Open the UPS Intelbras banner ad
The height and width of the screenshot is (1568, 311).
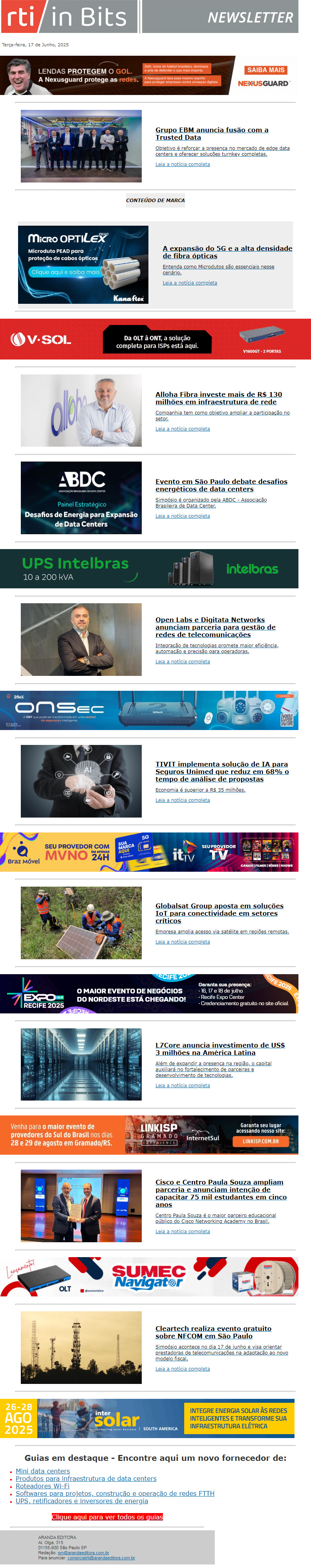(149, 568)
